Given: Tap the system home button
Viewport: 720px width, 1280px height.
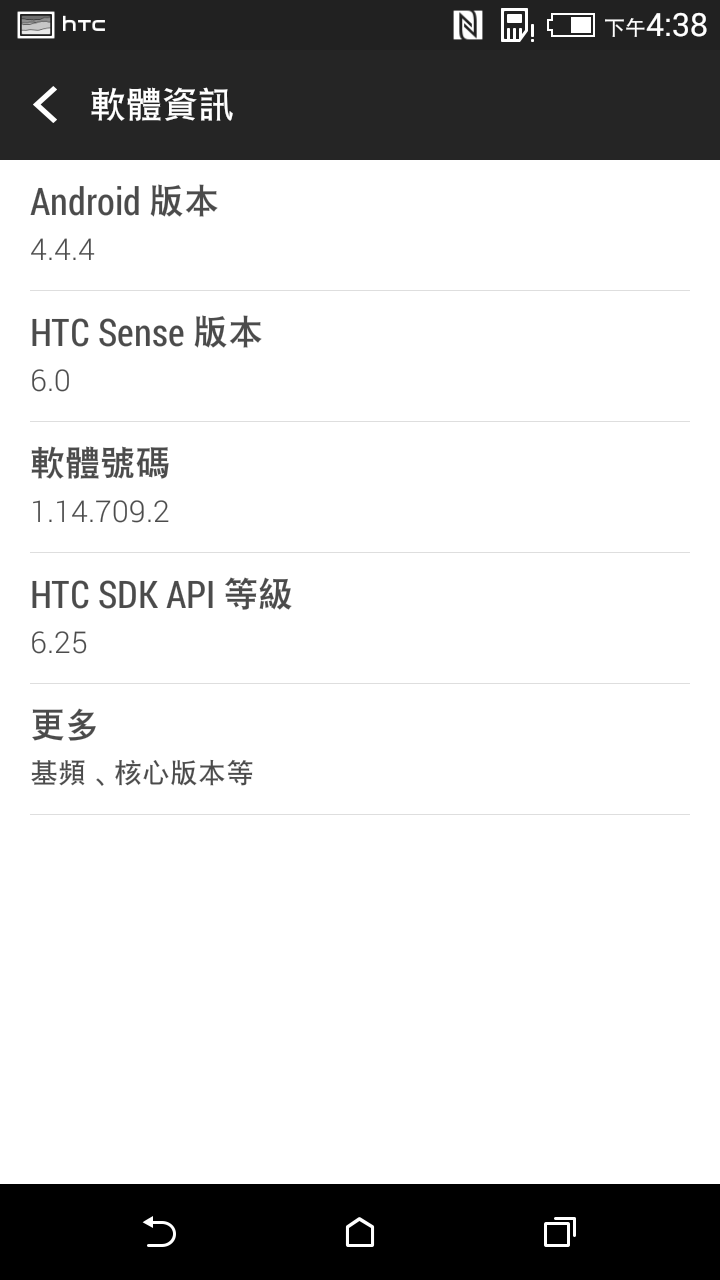Looking at the screenshot, I should (x=360, y=1232).
